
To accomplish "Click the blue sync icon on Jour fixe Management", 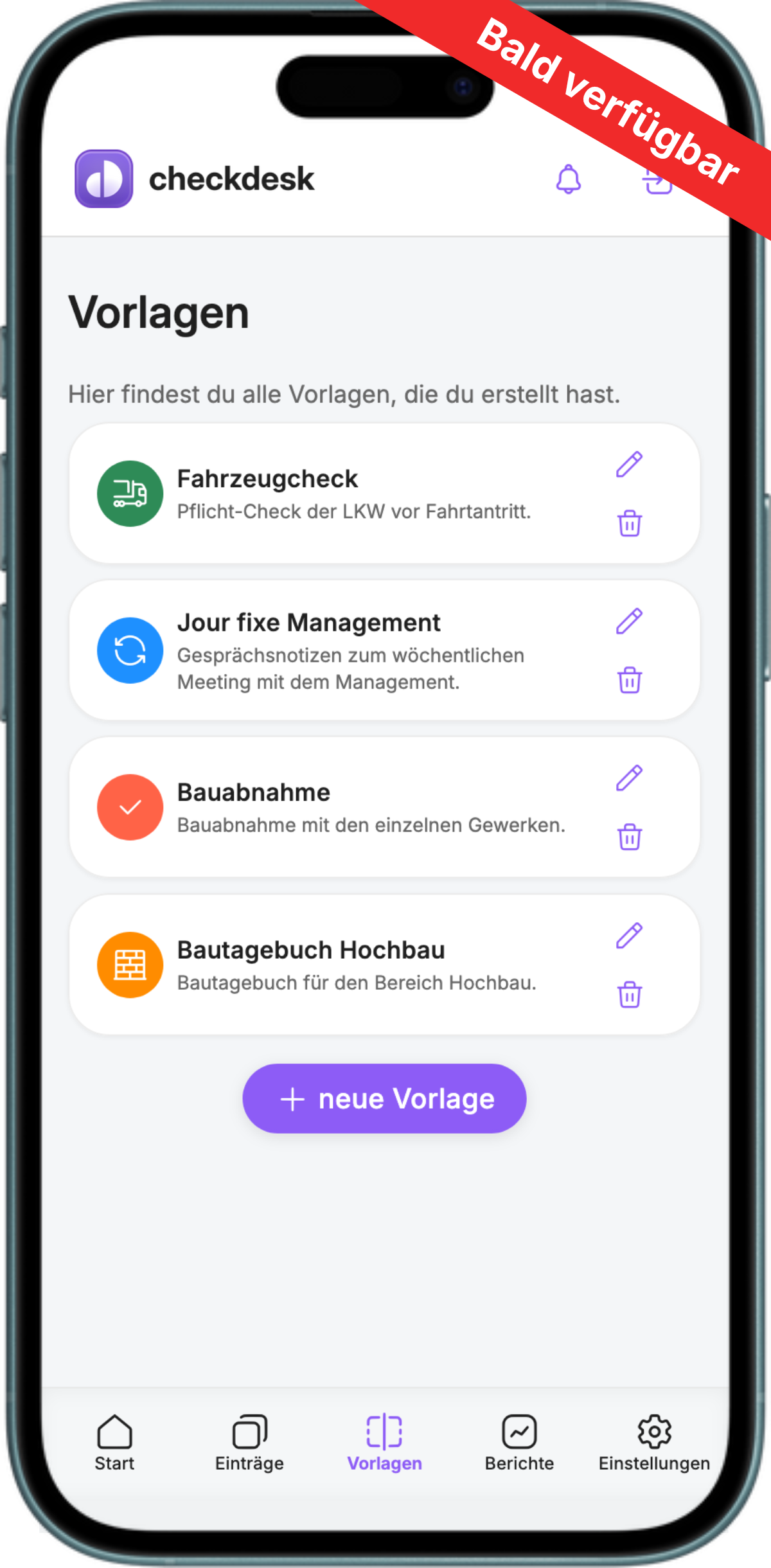I will pos(129,650).
